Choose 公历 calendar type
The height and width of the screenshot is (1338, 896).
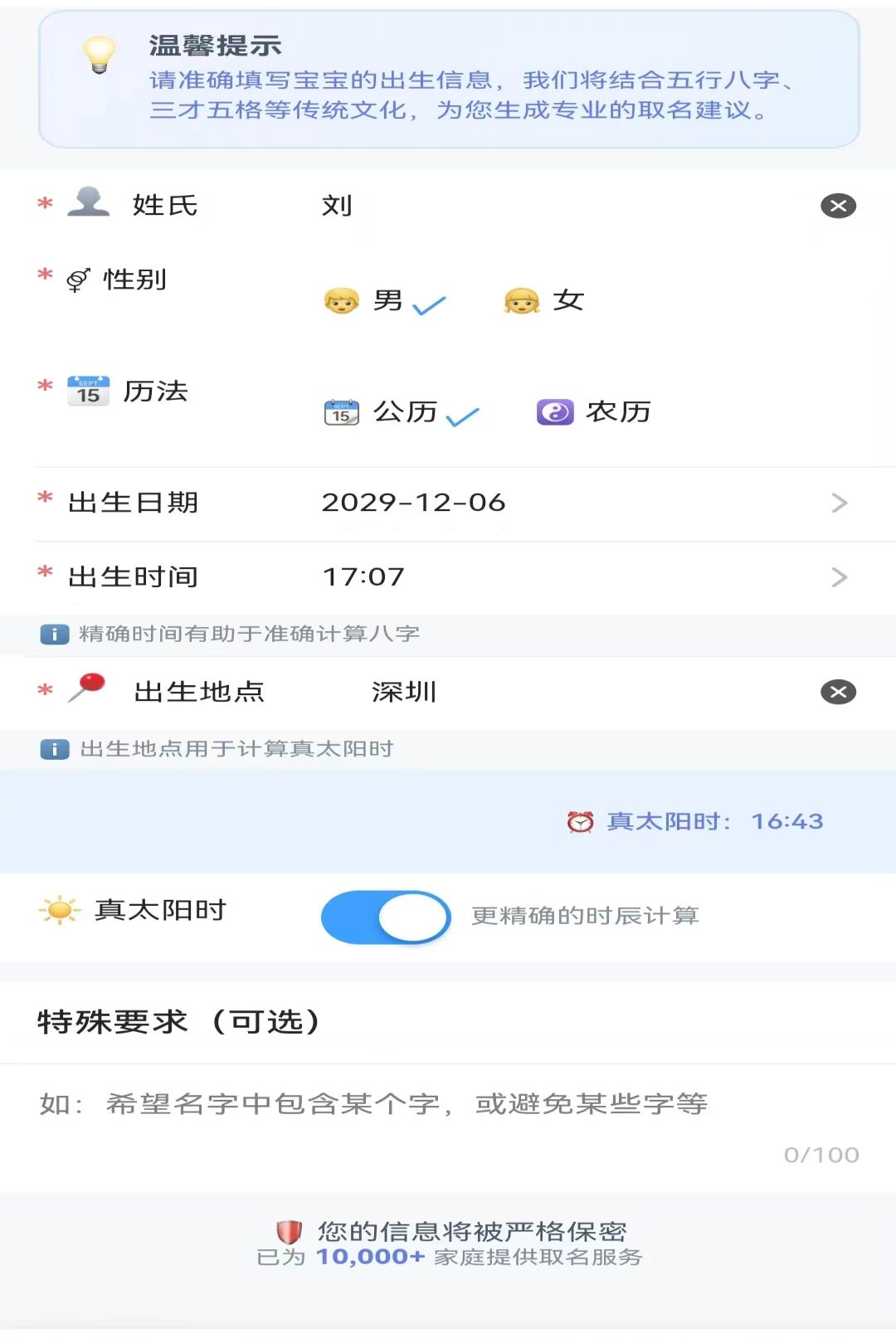click(x=402, y=411)
